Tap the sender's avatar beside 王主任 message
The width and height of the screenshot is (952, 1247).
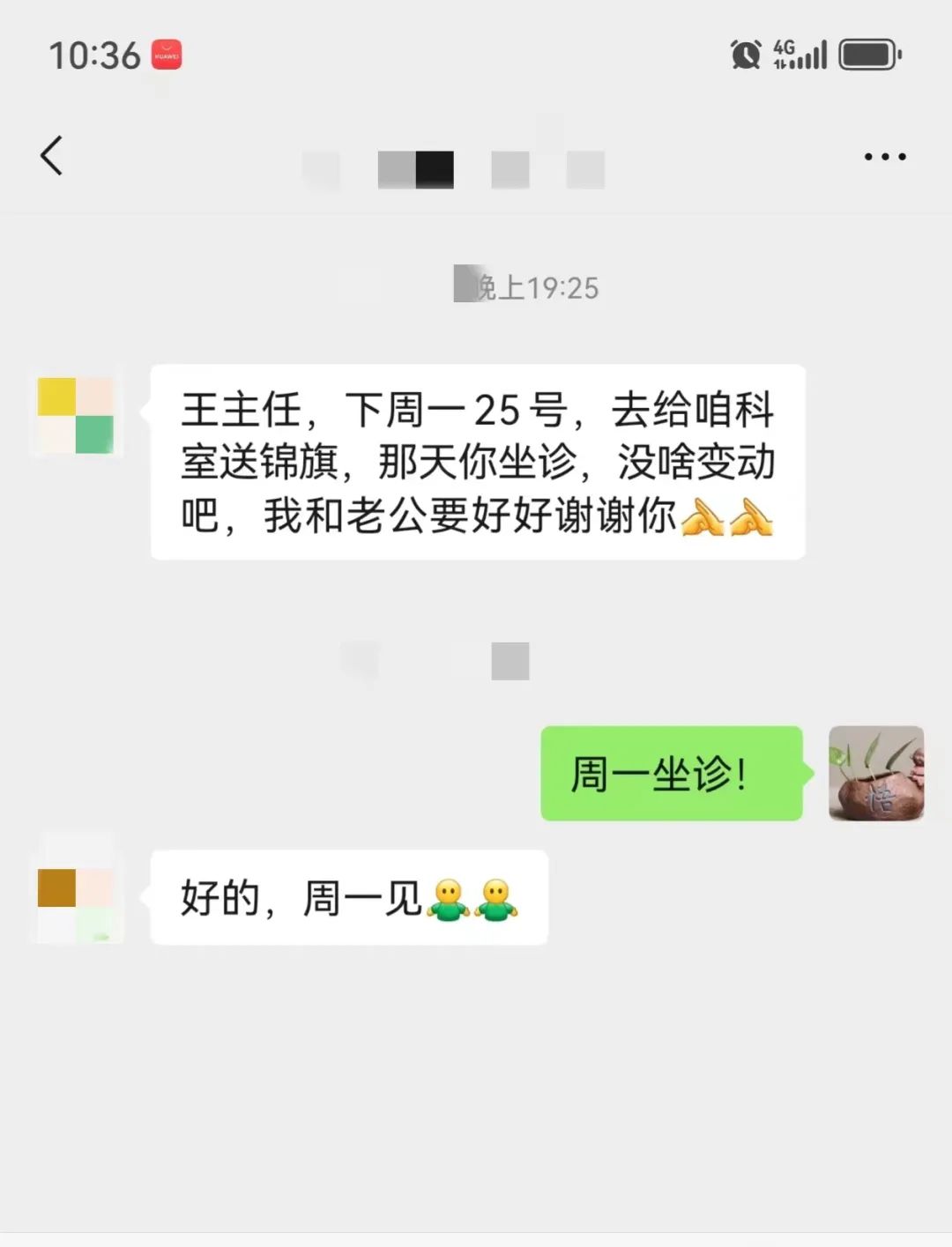[76, 415]
